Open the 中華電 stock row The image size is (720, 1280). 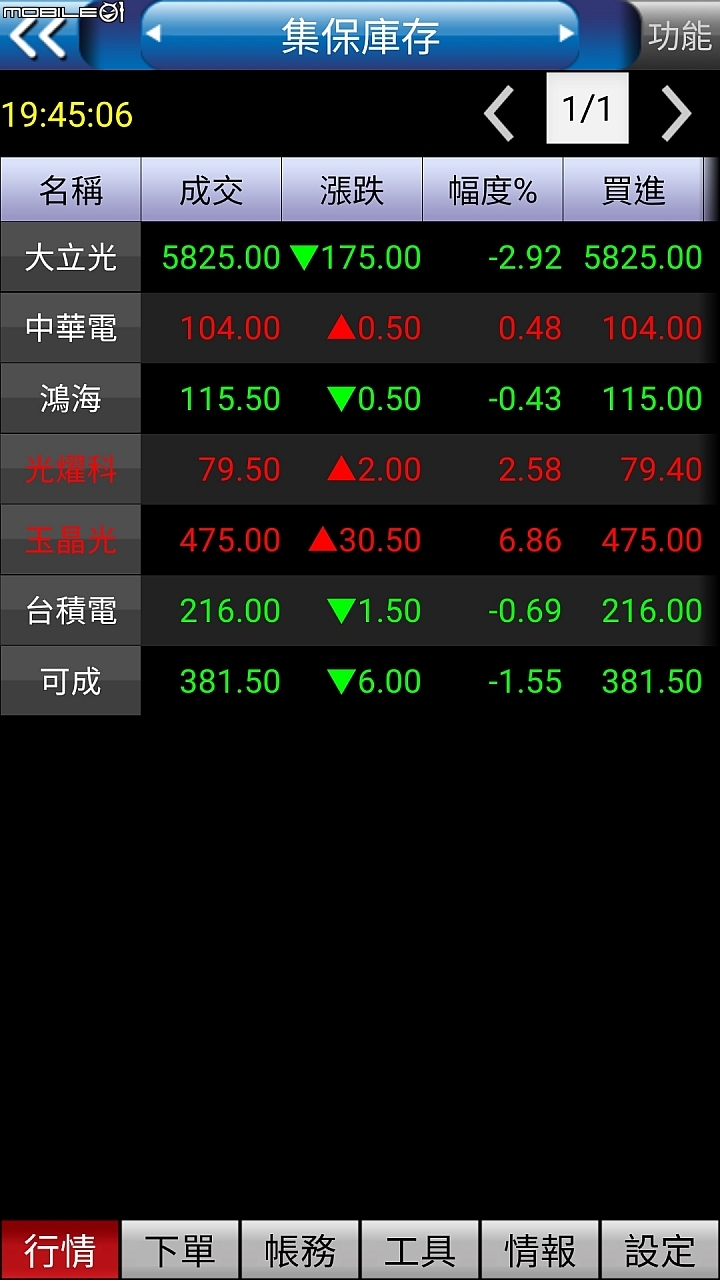pyautogui.click(x=71, y=328)
